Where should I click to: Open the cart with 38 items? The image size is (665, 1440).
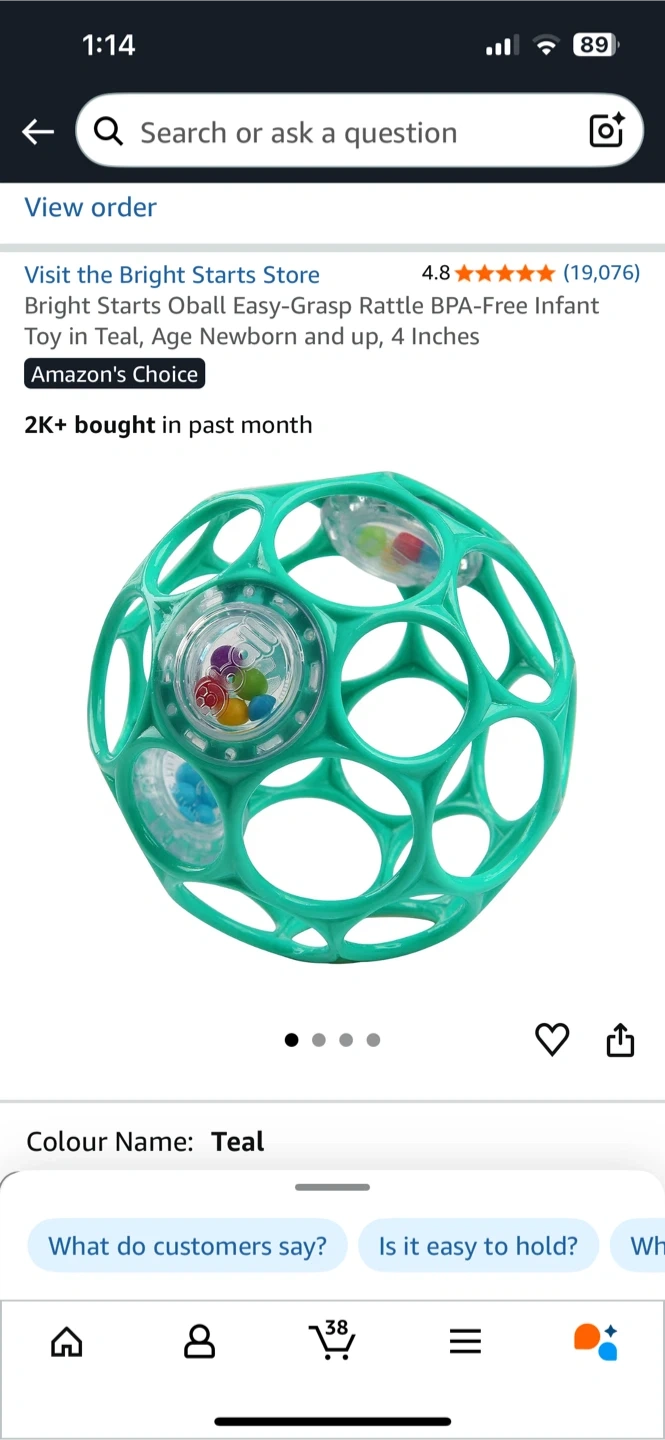tap(331, 1340)
